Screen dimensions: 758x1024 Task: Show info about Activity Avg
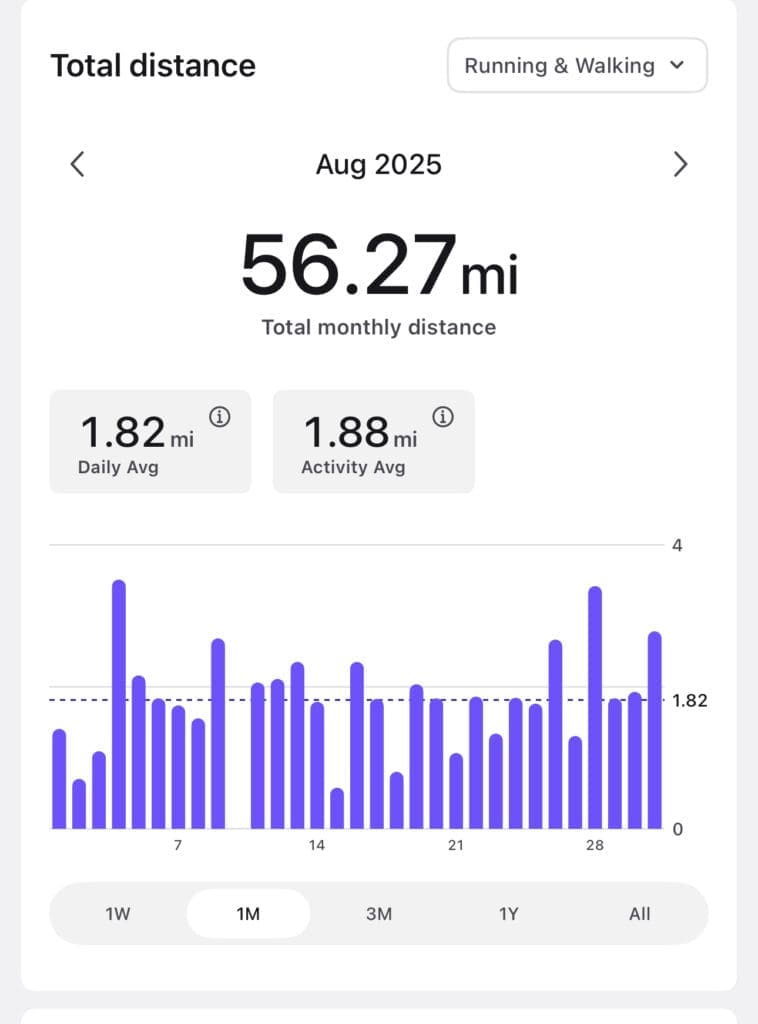pyautogui.click(x=442, y=418)
